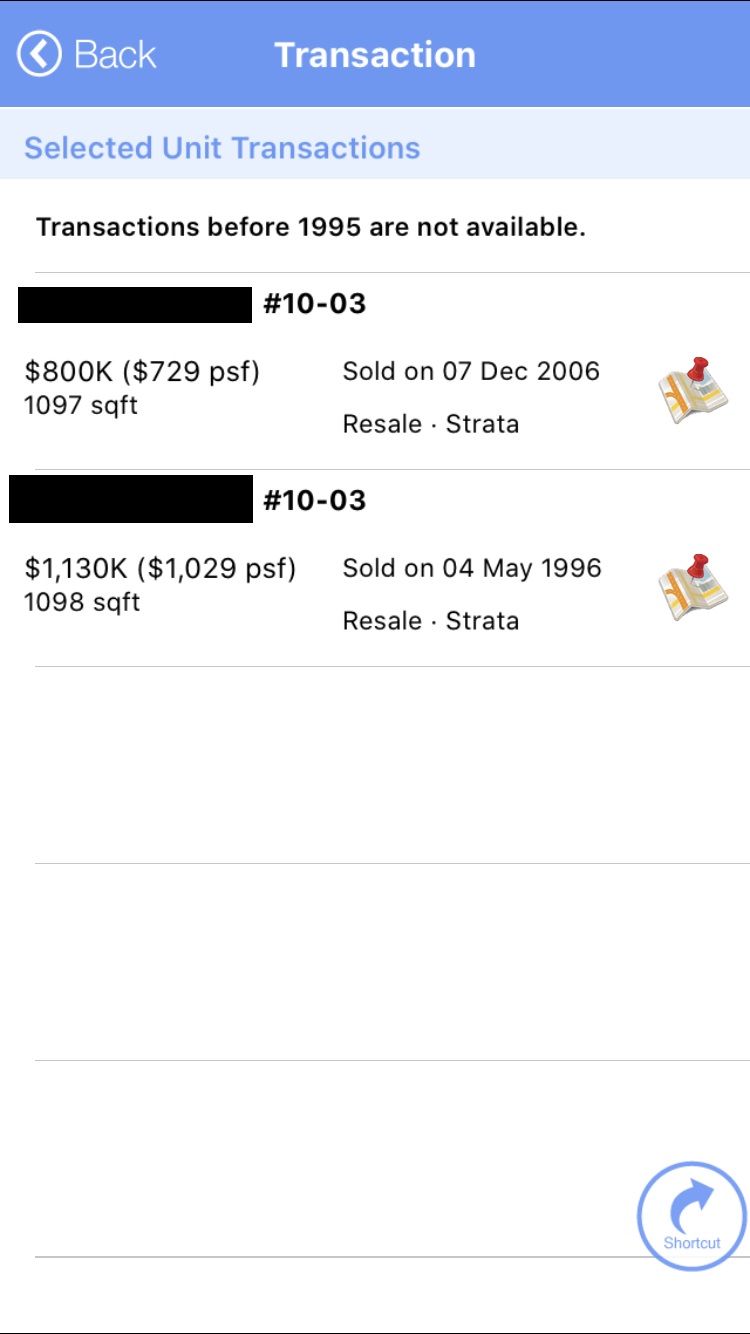Open the $800K transaction row
Image resolution: width=750 pixels, height=1334 pixels.
click(375, 371)
